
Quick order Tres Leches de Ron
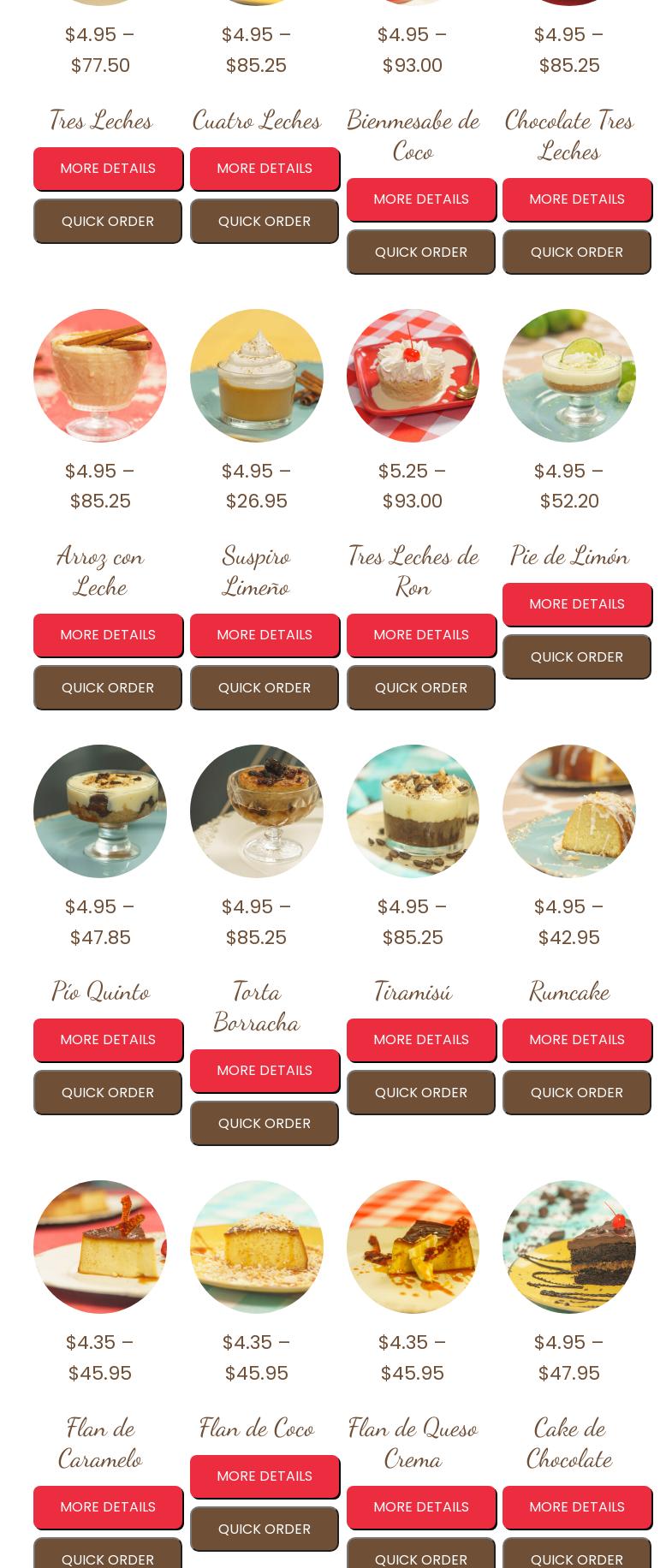[420, 688]
